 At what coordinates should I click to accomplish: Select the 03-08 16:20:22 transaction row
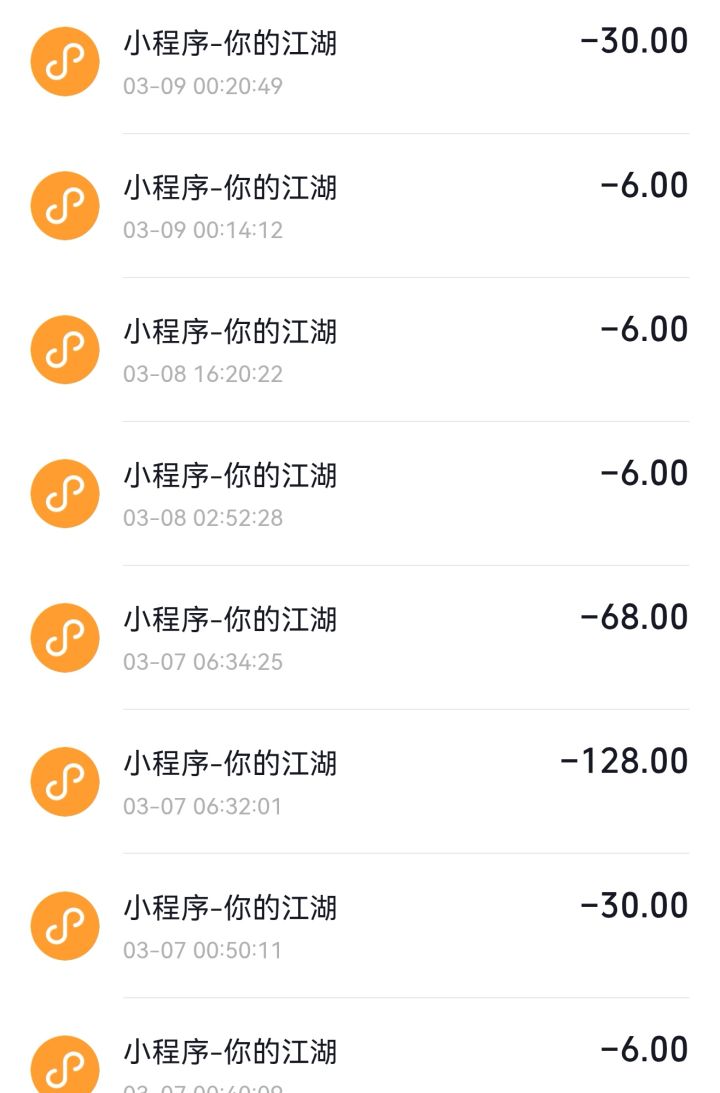coord(360,350)
